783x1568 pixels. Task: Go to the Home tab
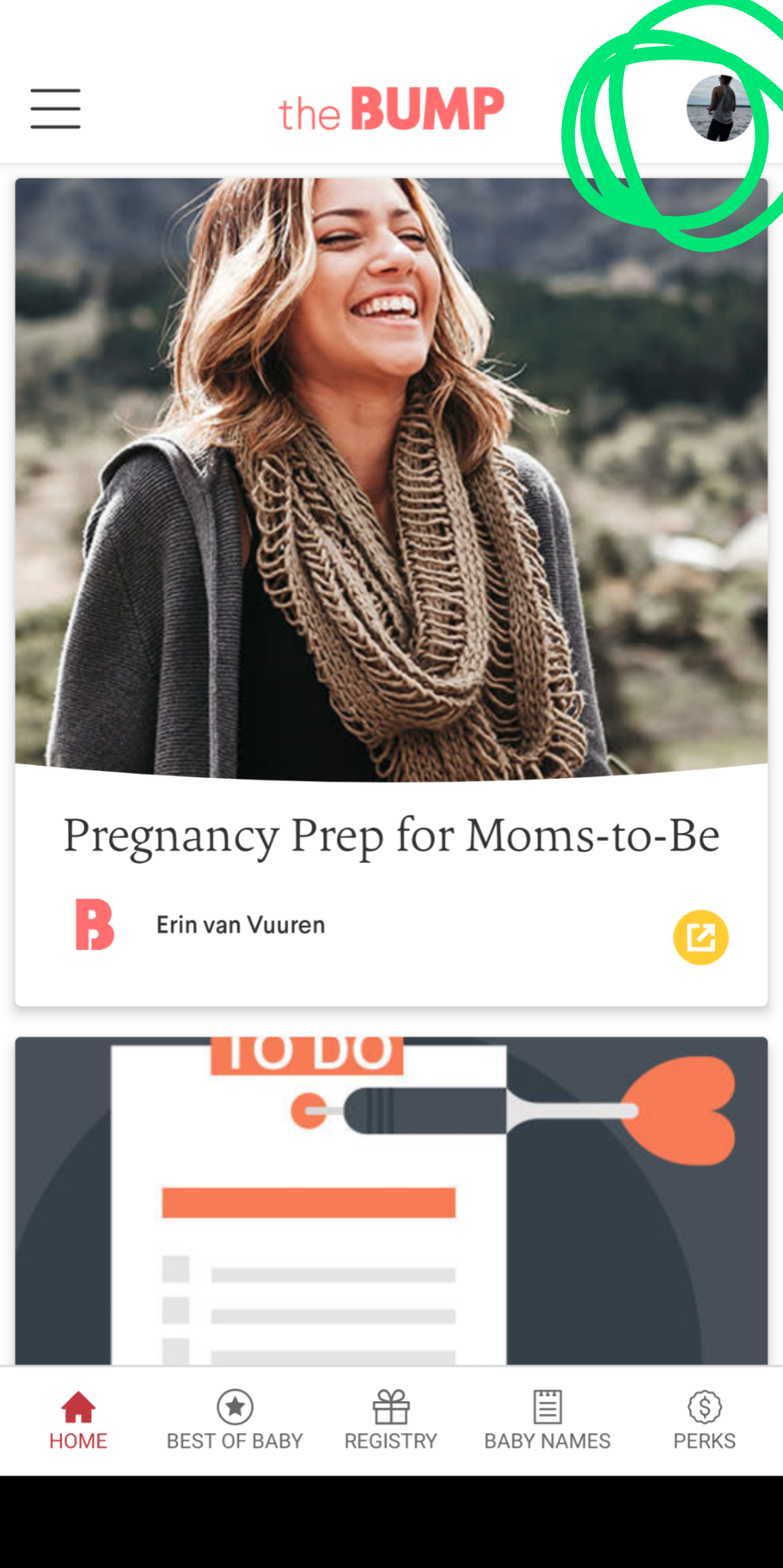coord(78,1421)
